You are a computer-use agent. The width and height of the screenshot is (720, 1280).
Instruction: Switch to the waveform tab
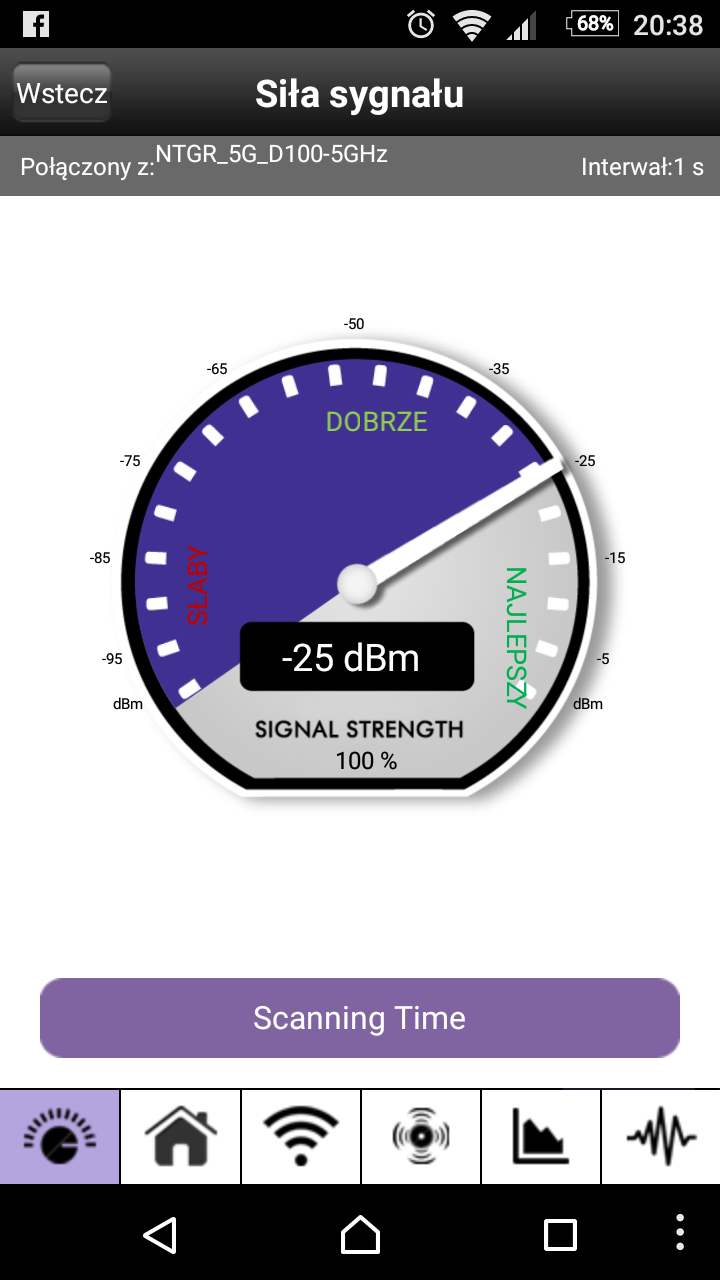pyautogui.click(x=660, y=1137)
